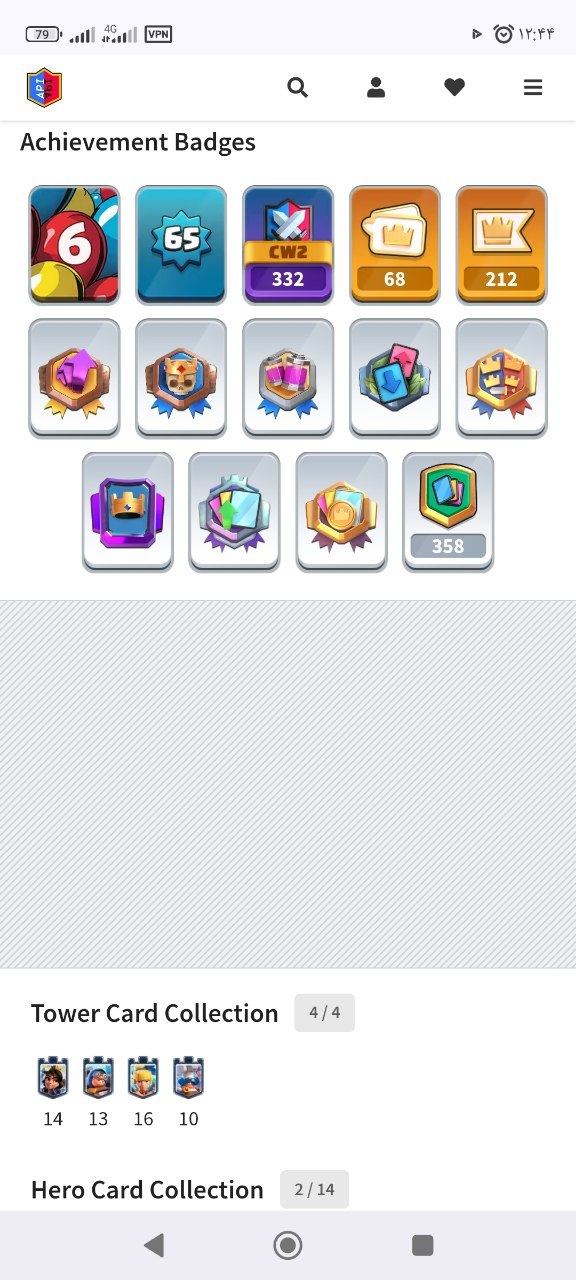Go back with the system back button
The image size is (576, 1280).
coord(153,1245)
